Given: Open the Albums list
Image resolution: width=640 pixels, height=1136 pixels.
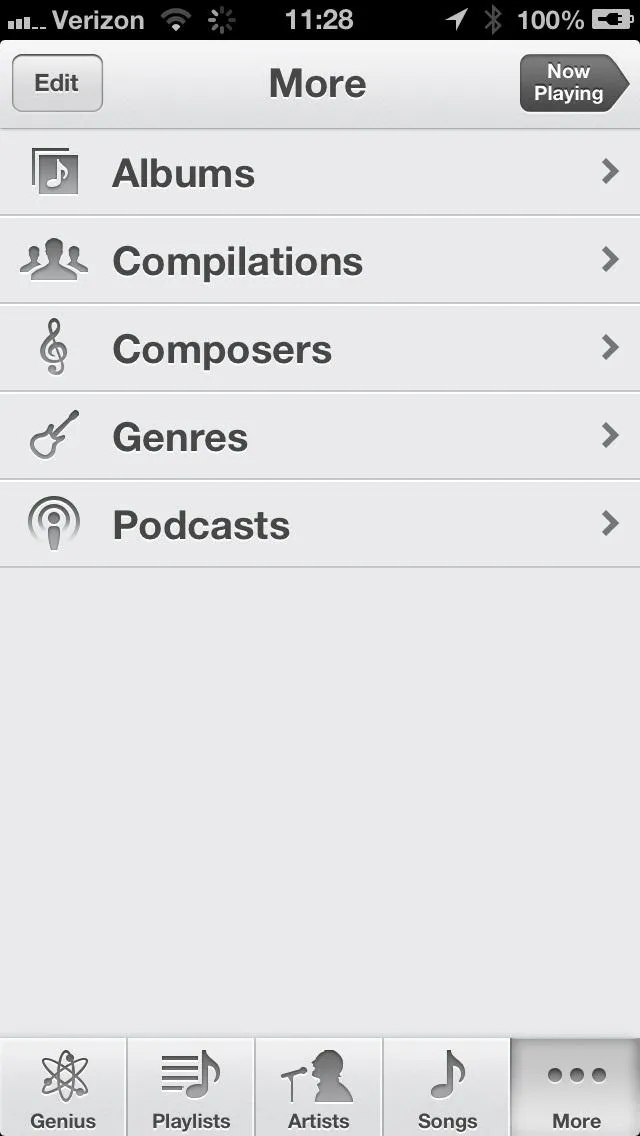Looking at the screenshot, I should pyautogui.click(x=320, y=172).
